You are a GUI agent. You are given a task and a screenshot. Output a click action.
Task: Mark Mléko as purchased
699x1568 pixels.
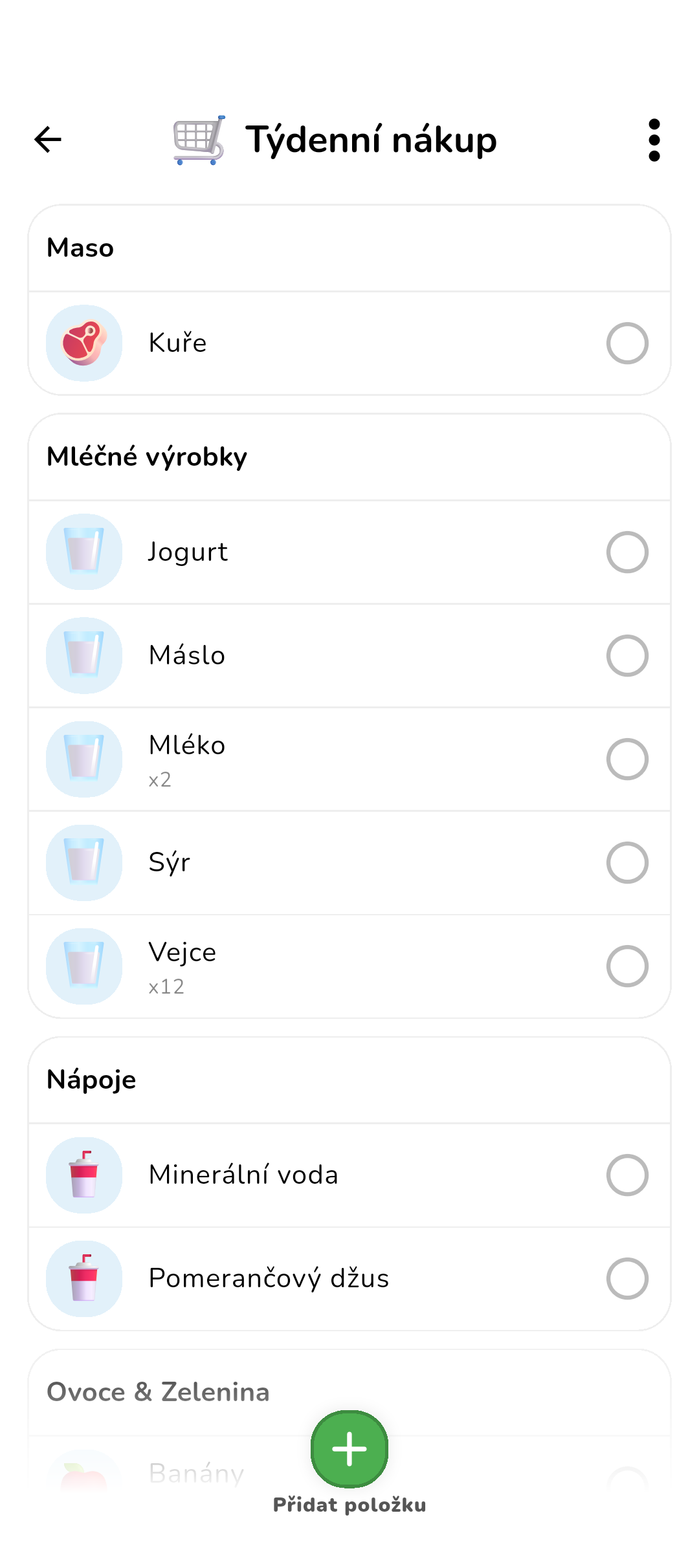[627, 759]
